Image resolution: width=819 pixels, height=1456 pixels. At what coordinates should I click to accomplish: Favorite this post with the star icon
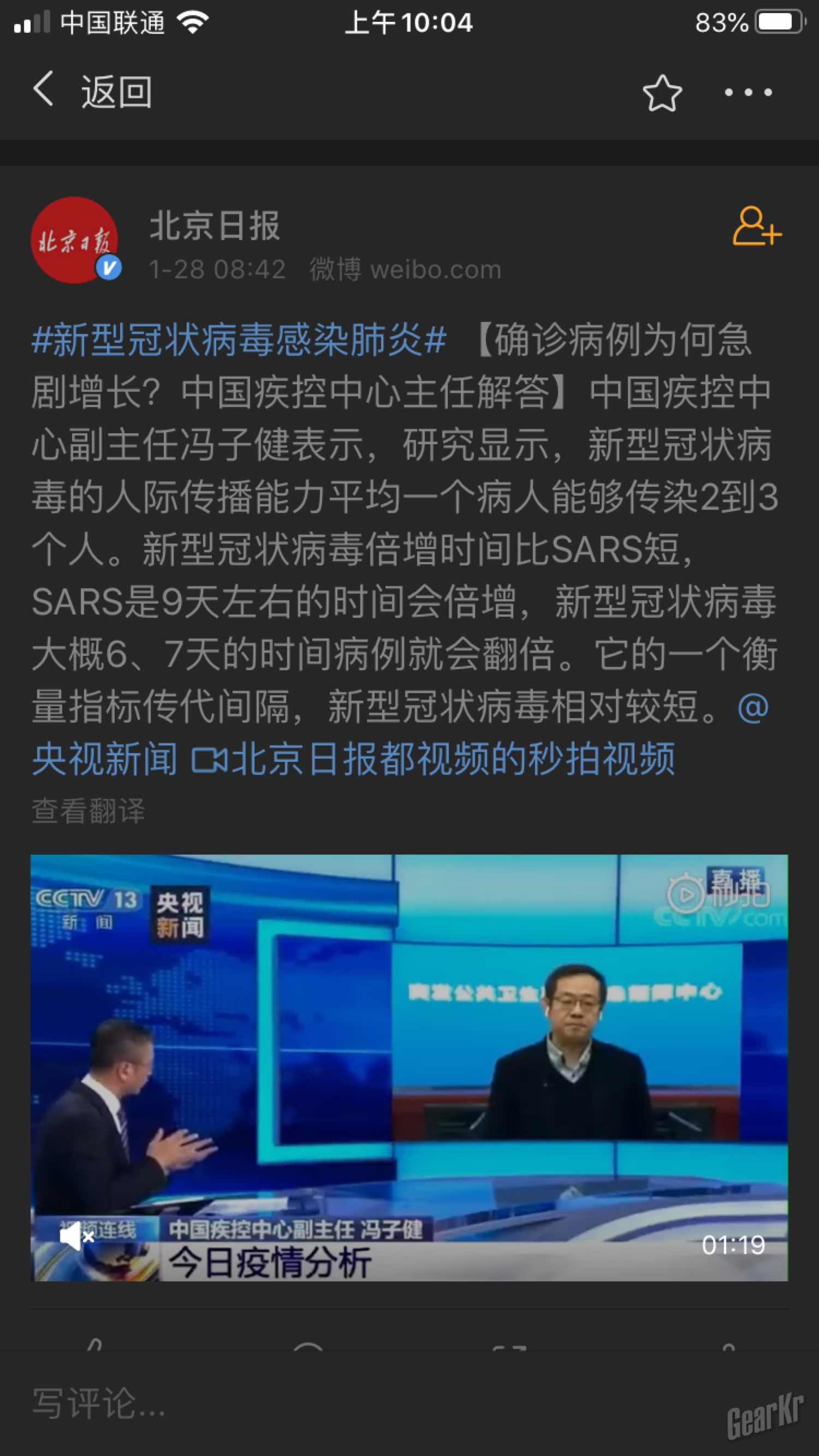click(x=662, y=93)
